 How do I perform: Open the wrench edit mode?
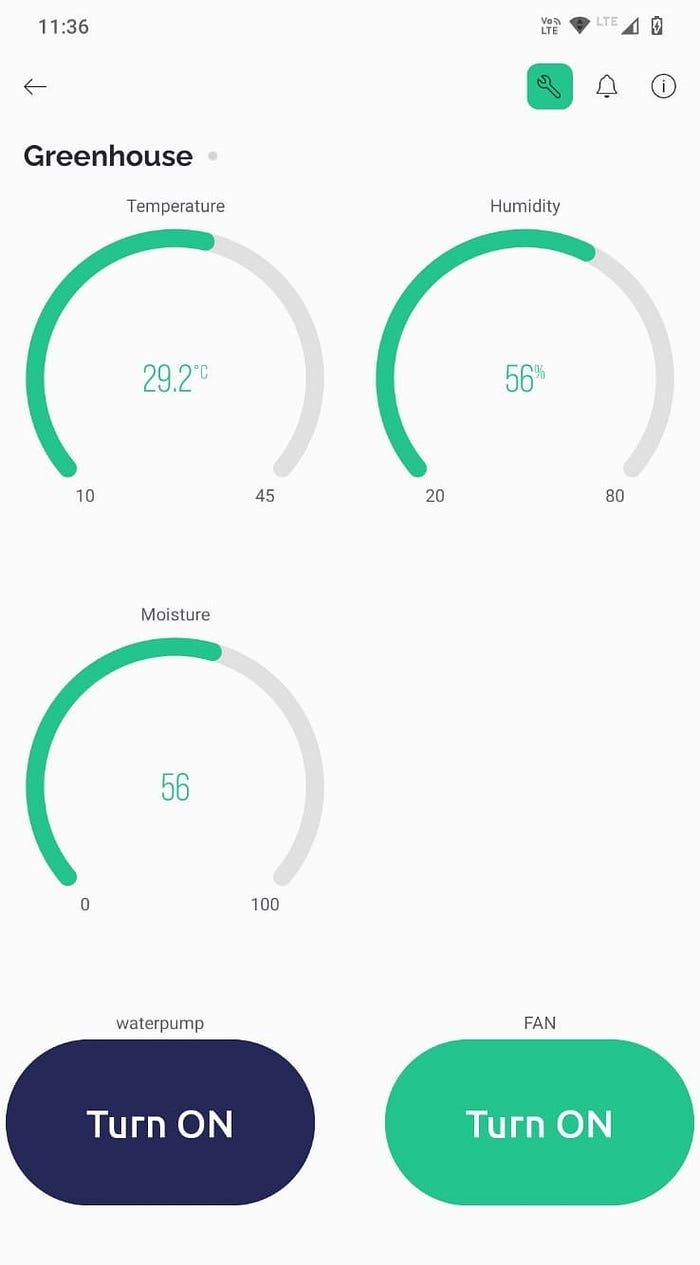(x=549, y=87)
